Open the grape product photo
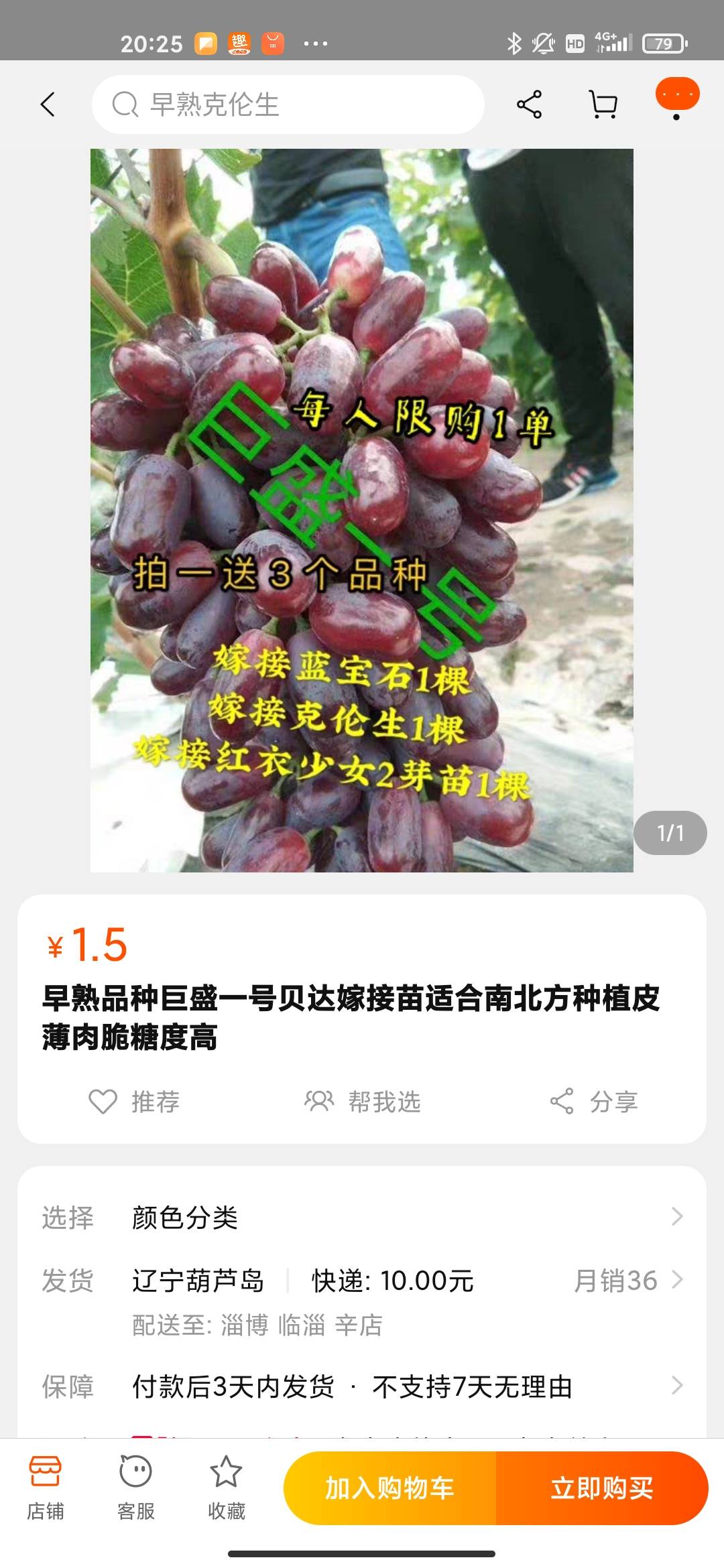724x1568 pixels. tap(362, 510)
